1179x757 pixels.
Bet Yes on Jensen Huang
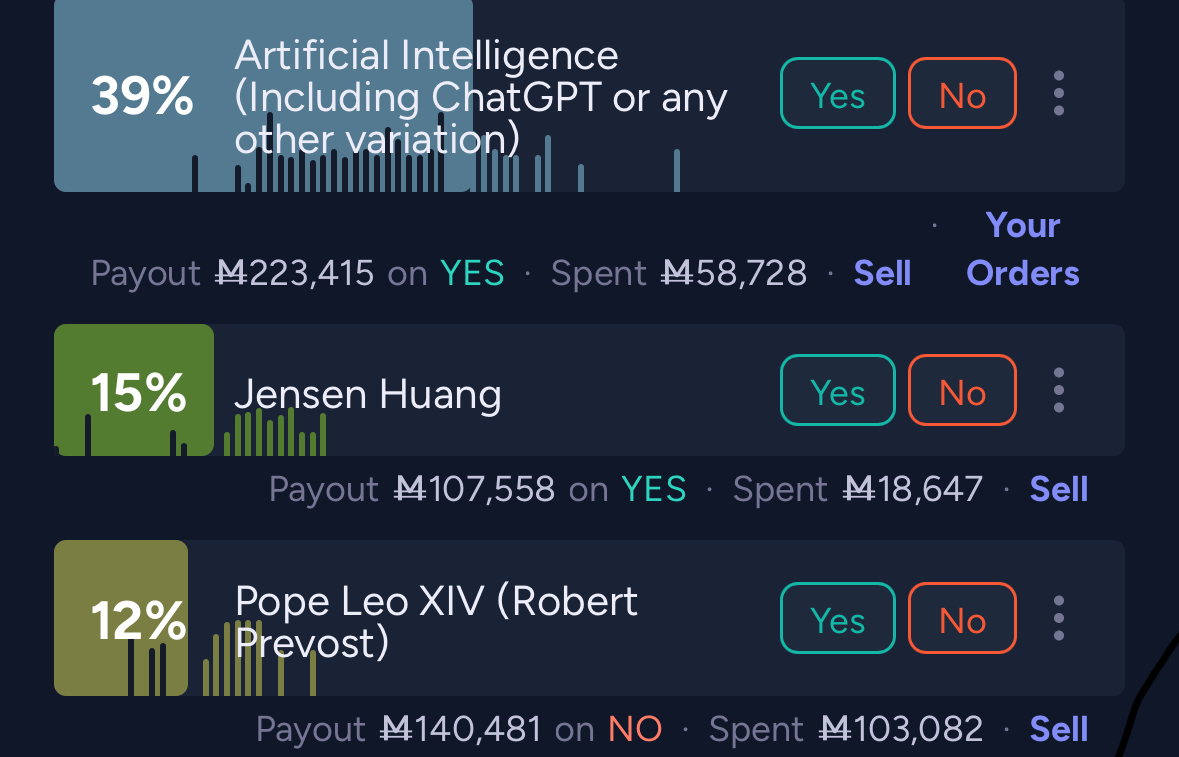pos(837,391)
